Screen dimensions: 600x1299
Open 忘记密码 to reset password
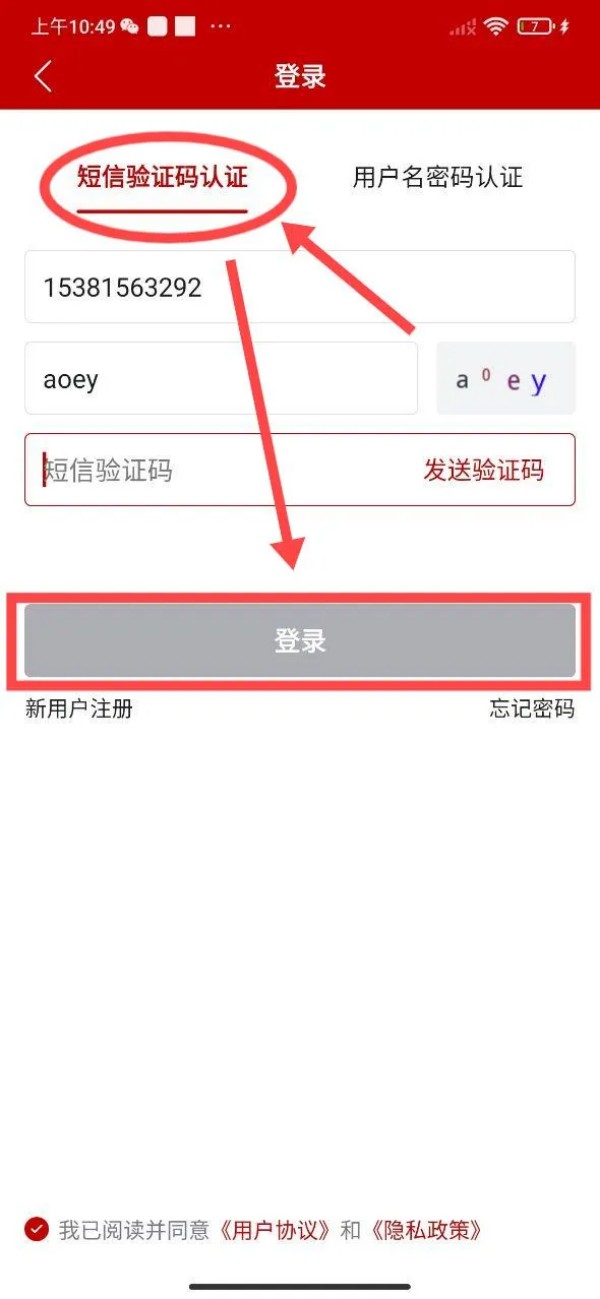click(531, 709)
